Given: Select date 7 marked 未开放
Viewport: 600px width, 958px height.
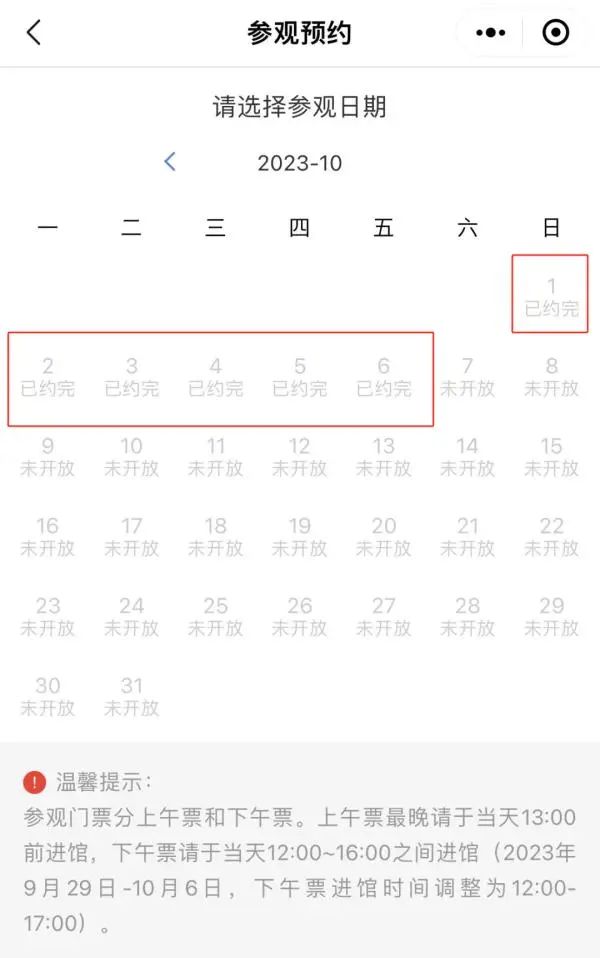Looking at the screenshot, I should point(467,377).
